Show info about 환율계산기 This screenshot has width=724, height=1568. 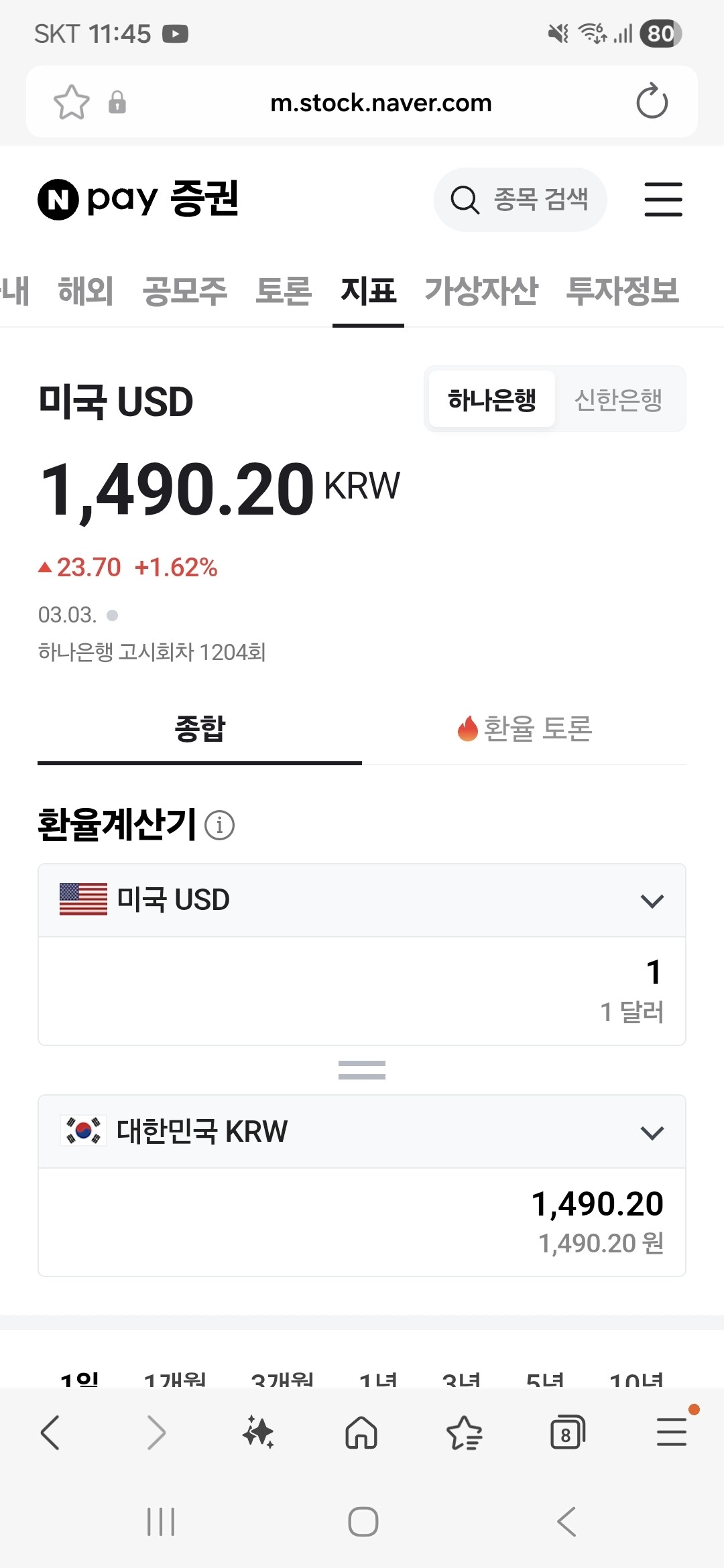pyautogui.click(x=219, y=825)
